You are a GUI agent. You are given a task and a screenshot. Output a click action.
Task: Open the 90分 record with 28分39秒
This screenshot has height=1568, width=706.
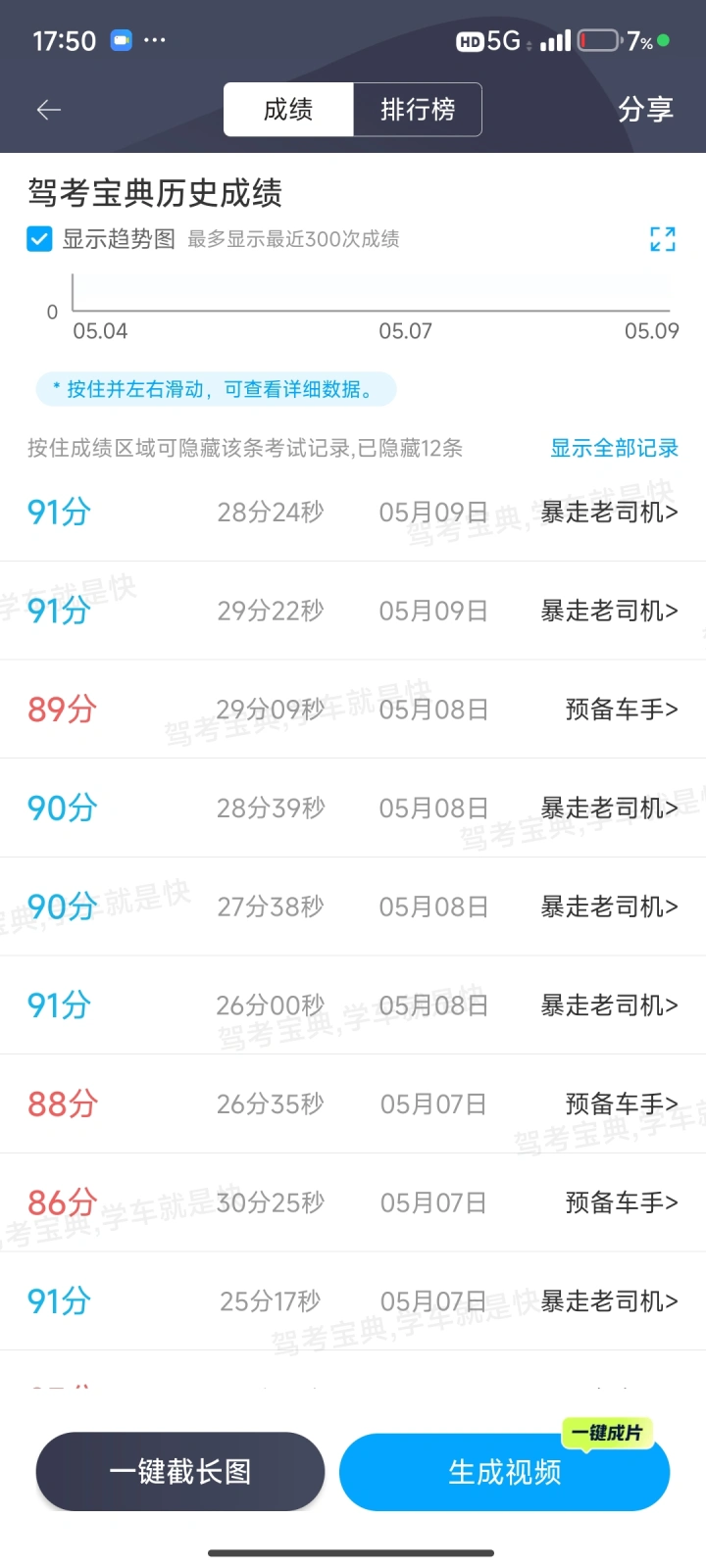353,808
